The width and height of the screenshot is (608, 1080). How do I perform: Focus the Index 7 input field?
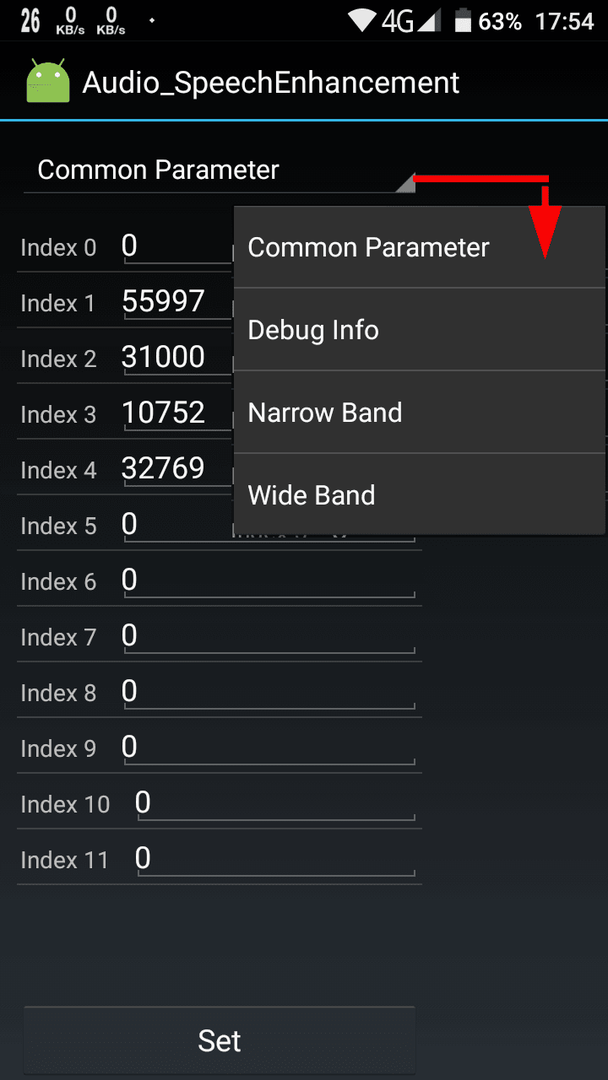[x=268, y=637]
